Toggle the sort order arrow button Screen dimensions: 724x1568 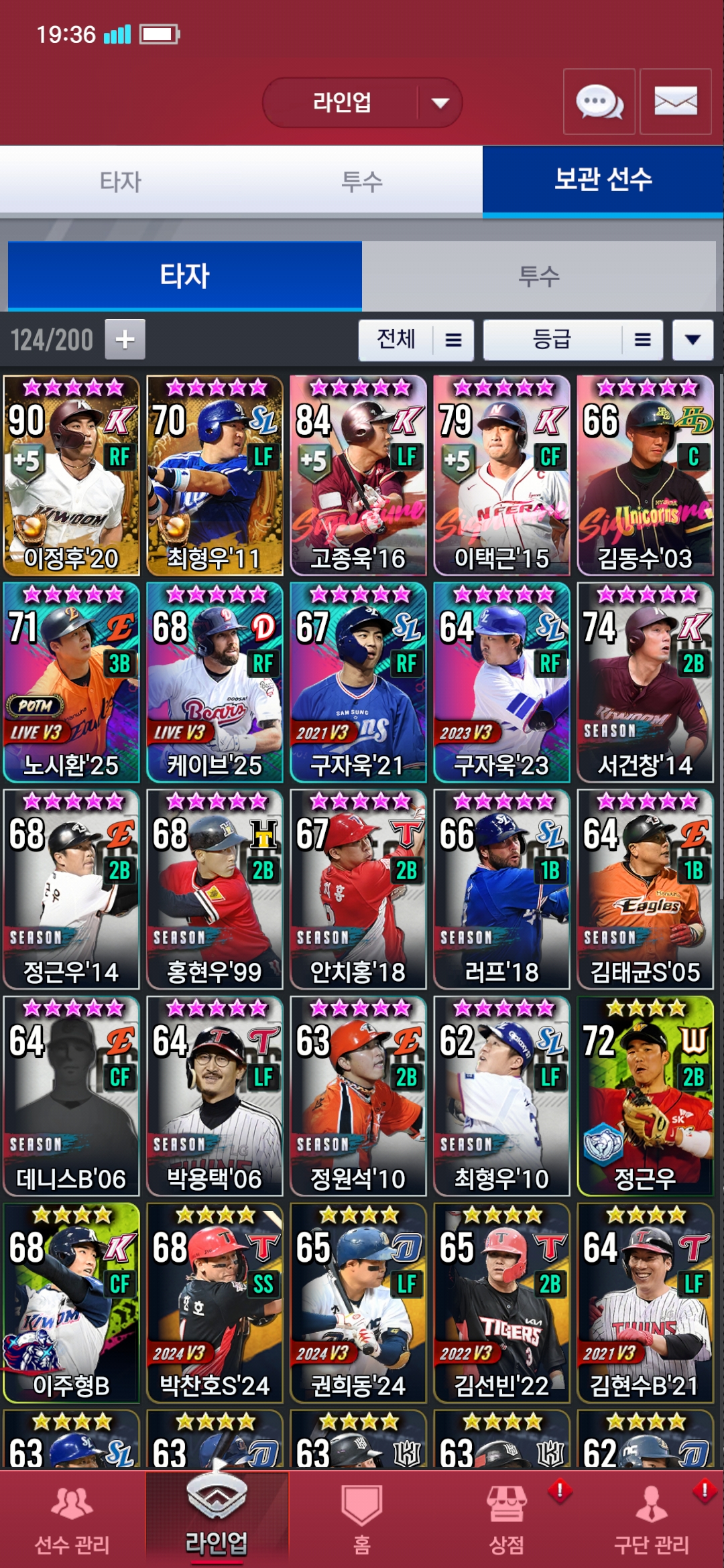coord(692,340)
